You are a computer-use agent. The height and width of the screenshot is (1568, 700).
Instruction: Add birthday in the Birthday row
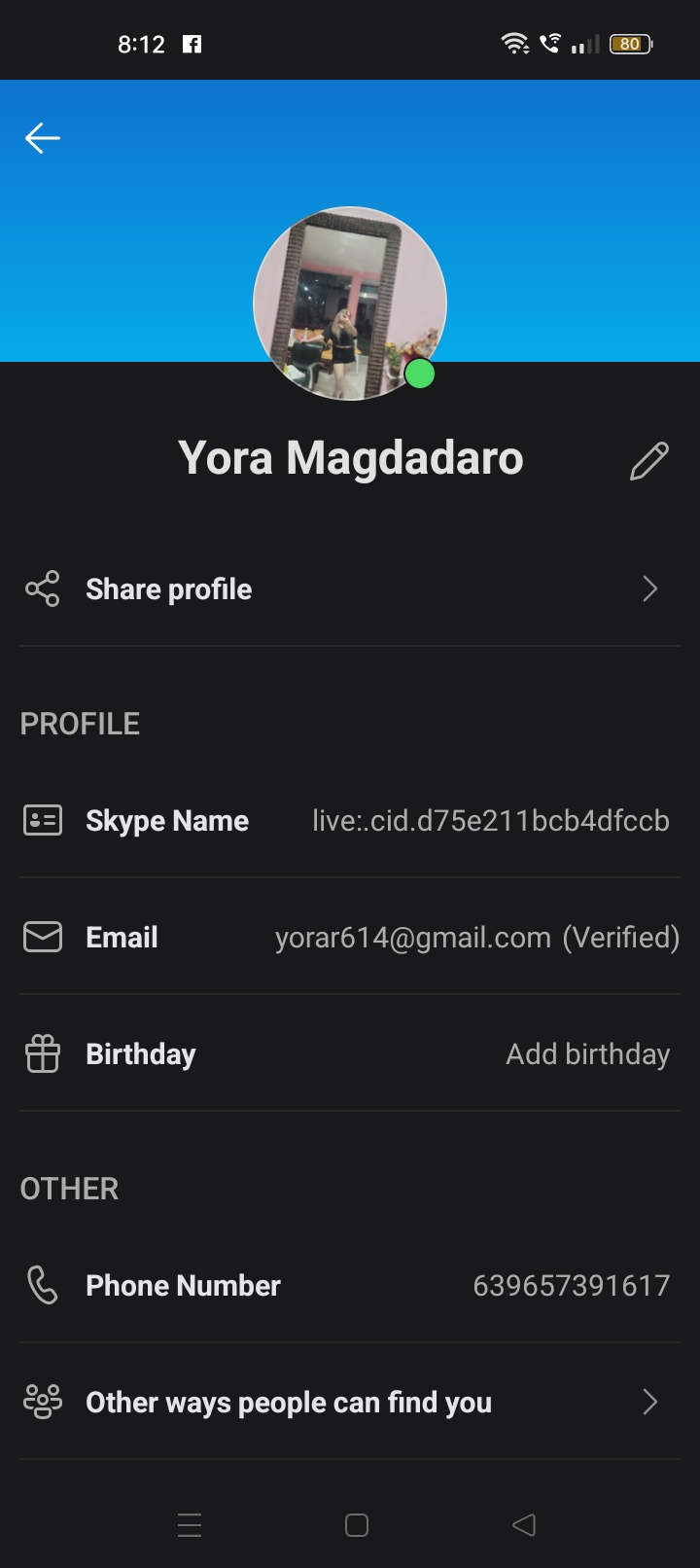point(587,1054)
